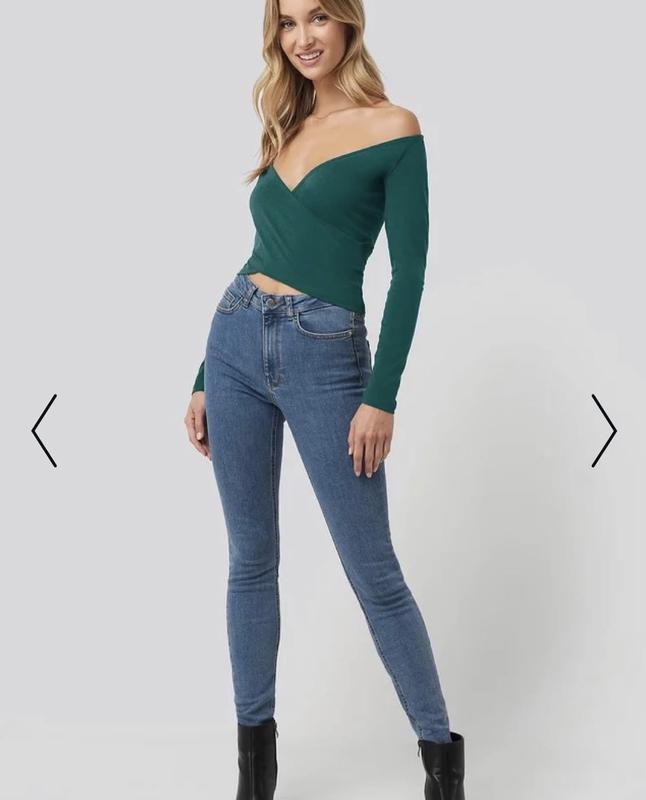Show the next product photo
This screenshot has height=800, width=646.
[x=603, y=431]
